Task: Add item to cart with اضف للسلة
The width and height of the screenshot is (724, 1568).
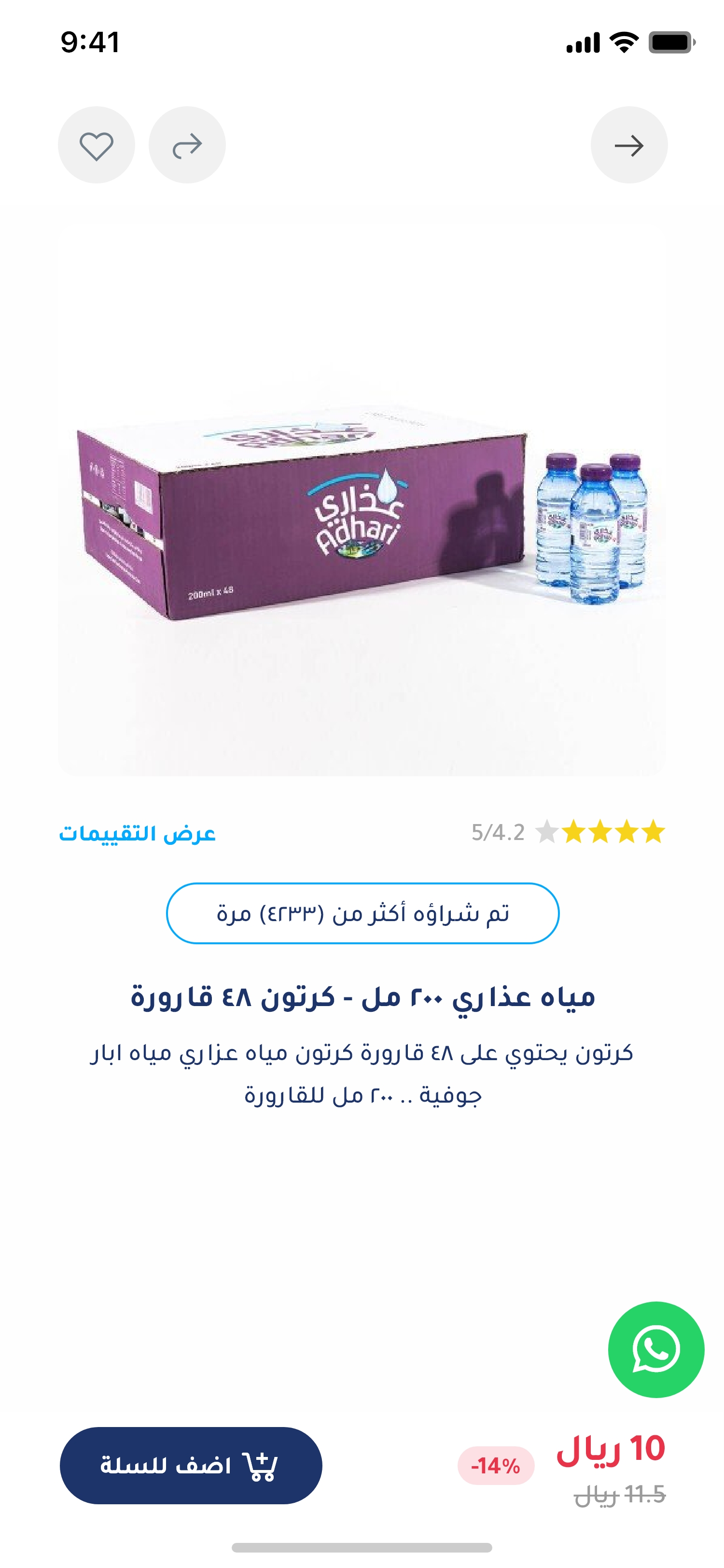Action: click(191, 1465)
